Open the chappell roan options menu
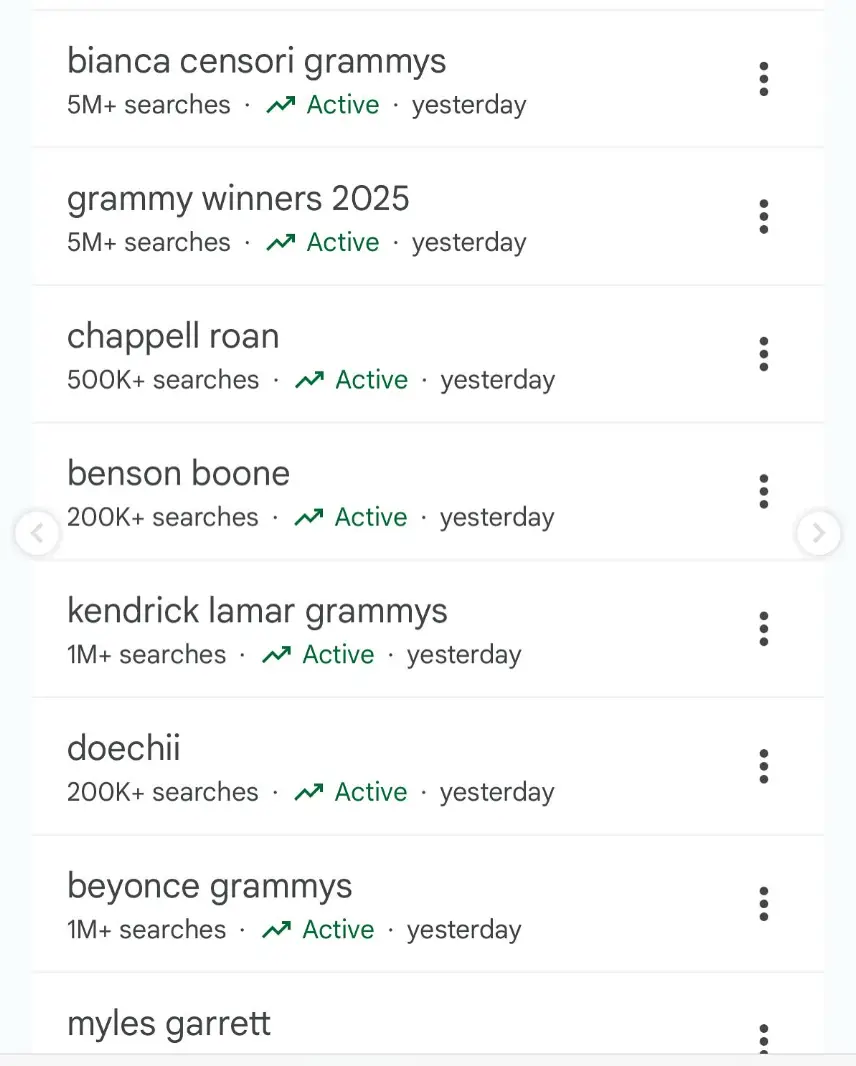The width and height of the screenshot is (856, 1066). pyautogui.click(x=763, y=353)
